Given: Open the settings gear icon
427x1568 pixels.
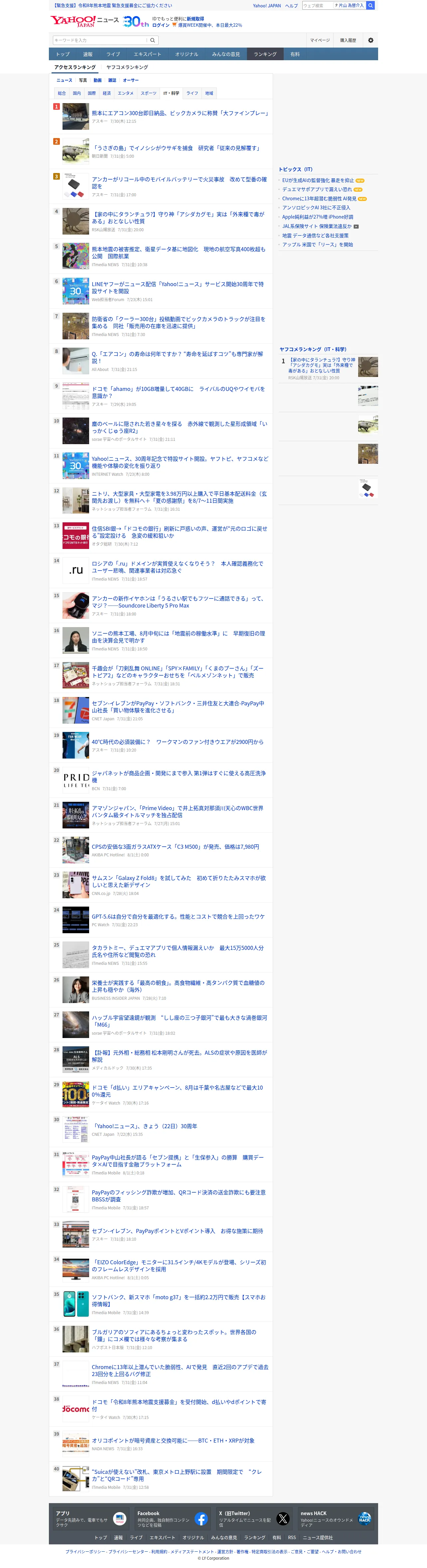Looking at the screenshot, I should pos(370,40).
